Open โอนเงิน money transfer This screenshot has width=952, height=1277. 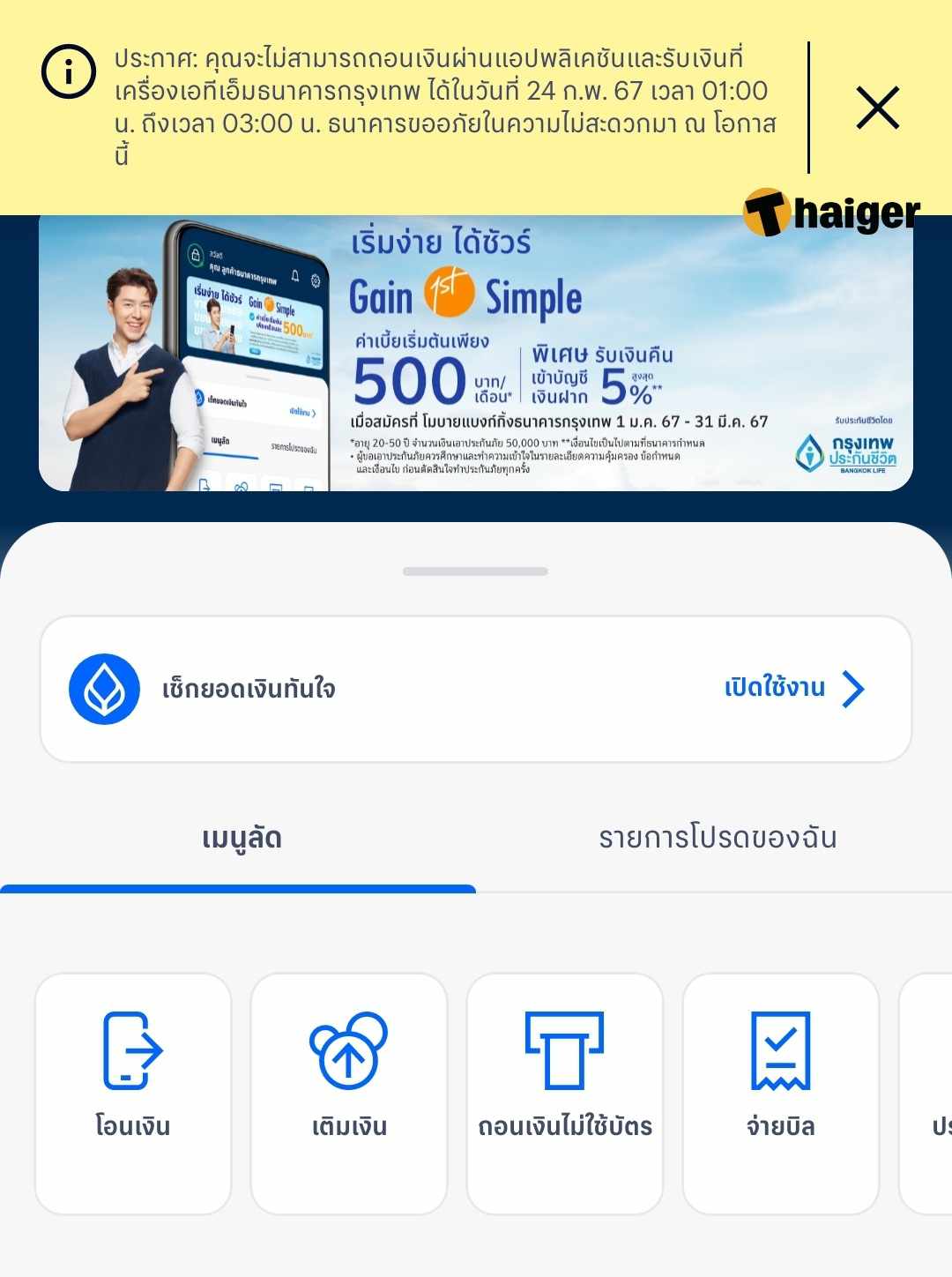(133, 1094)
